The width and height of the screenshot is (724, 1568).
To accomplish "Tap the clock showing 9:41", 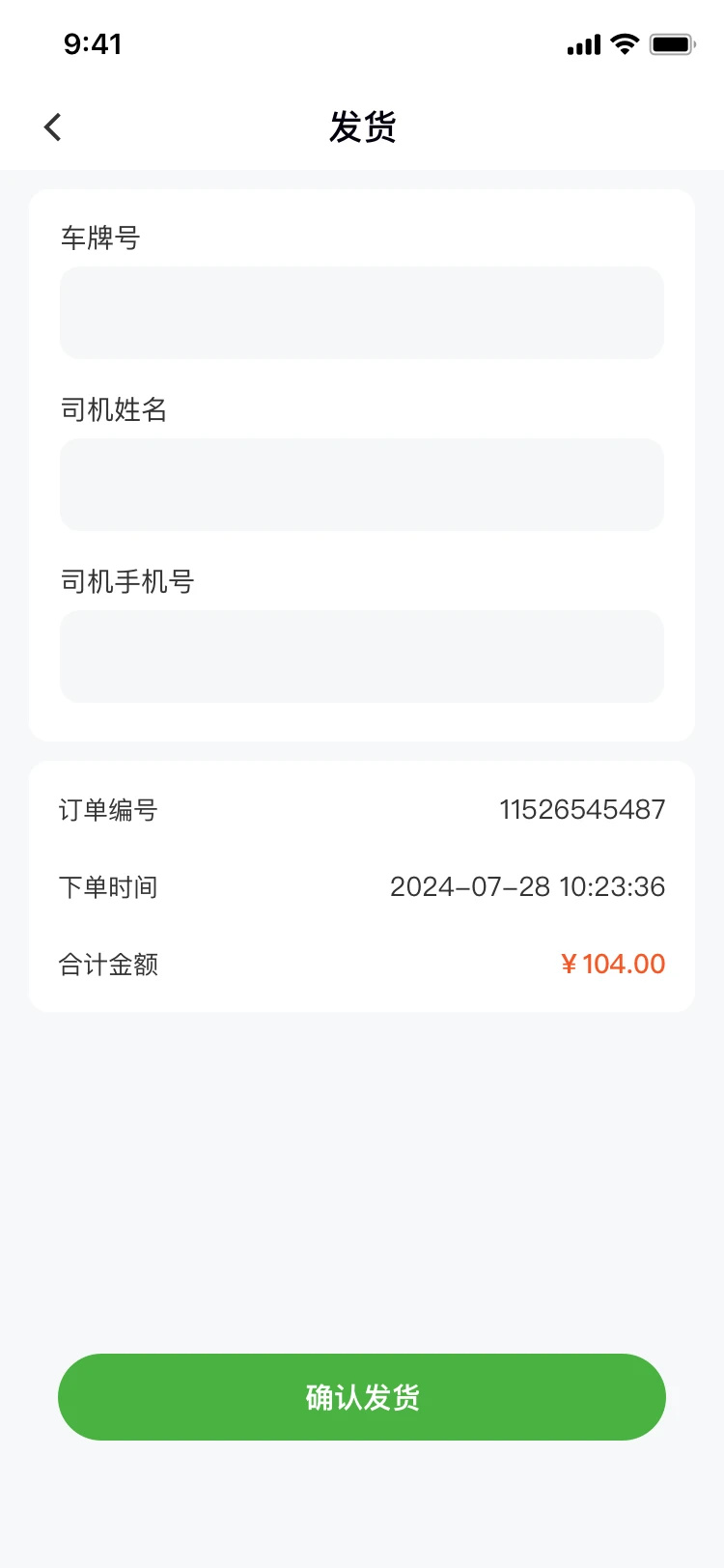I will (x=93, y=43).
